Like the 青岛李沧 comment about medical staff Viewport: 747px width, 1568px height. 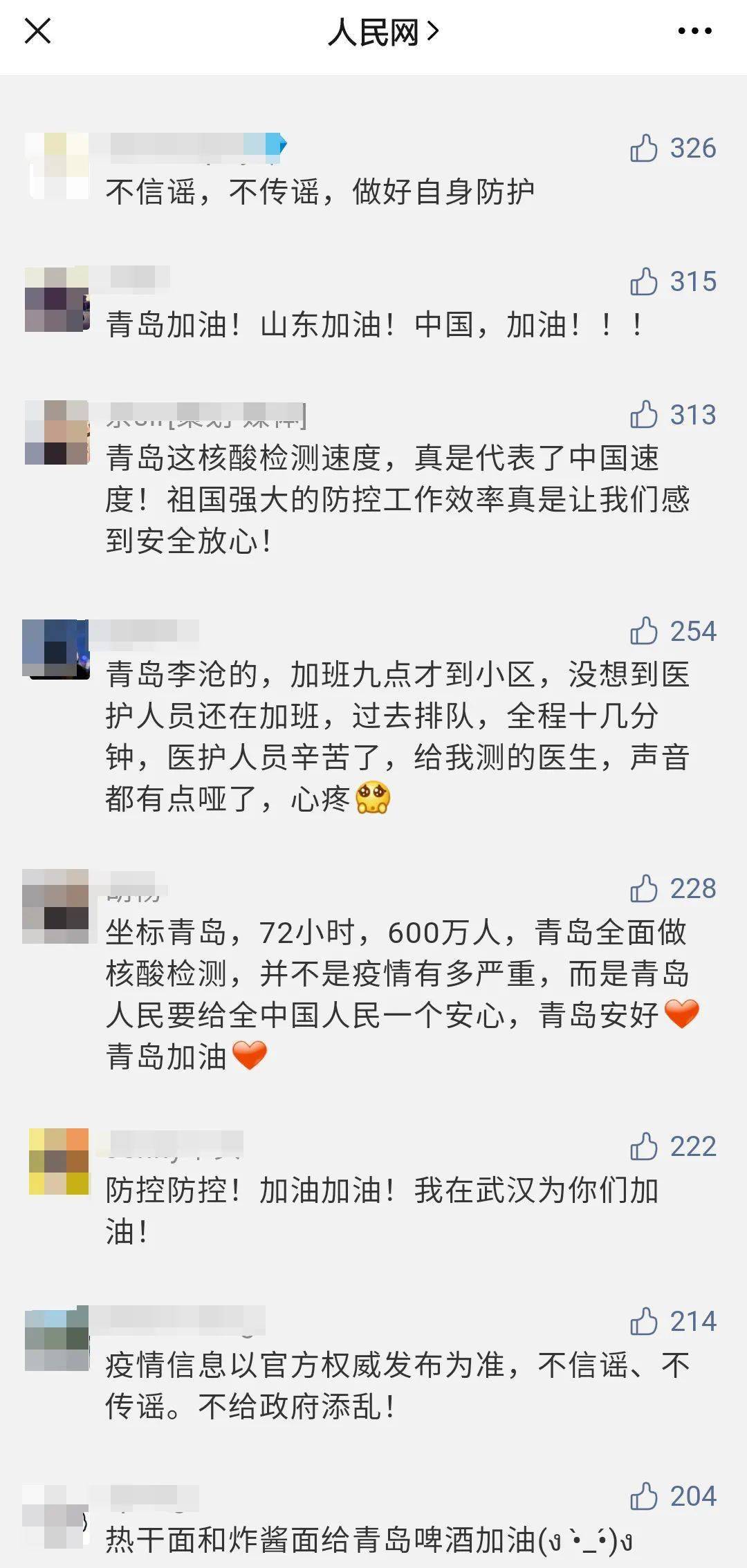[643, 631]
